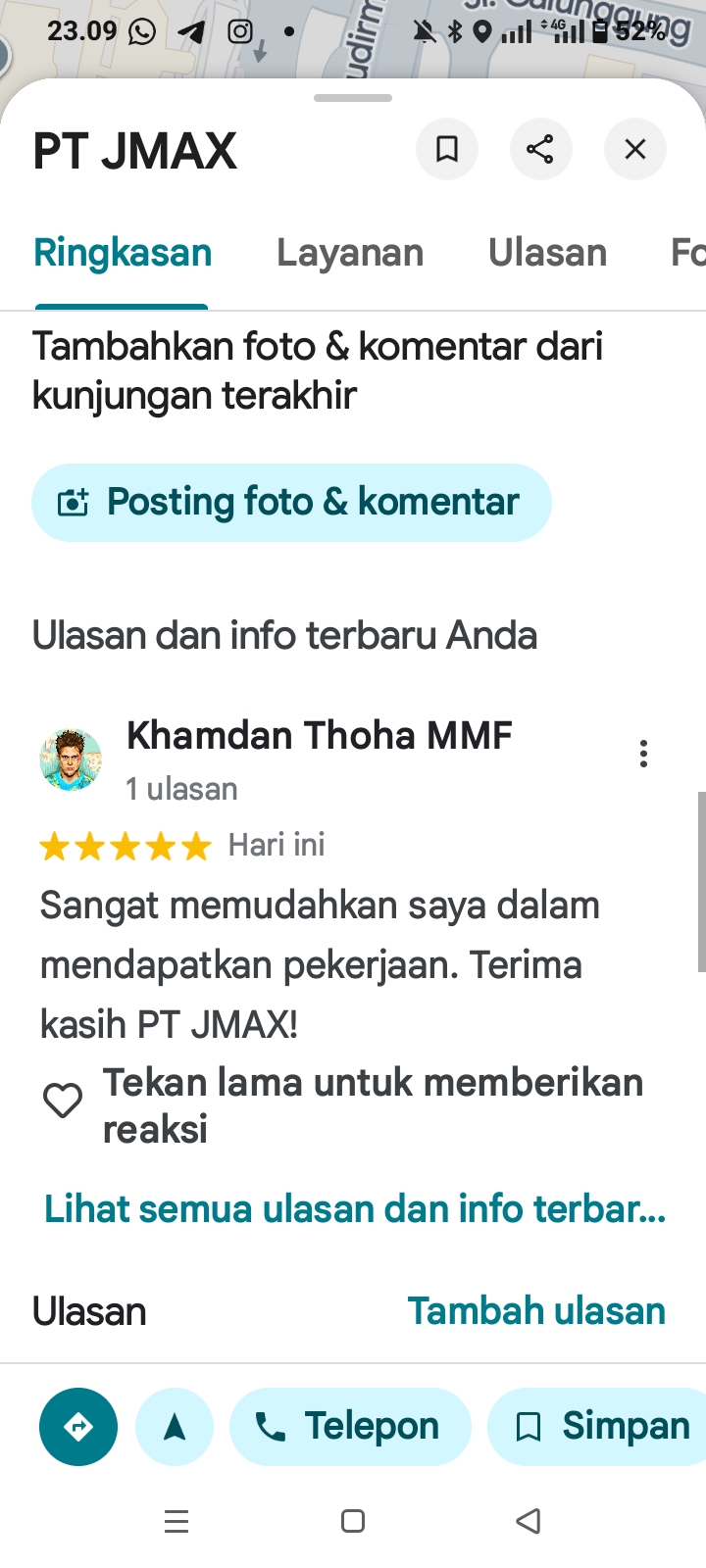Start navigation with the arrow chip

(x=175, y=1427)
